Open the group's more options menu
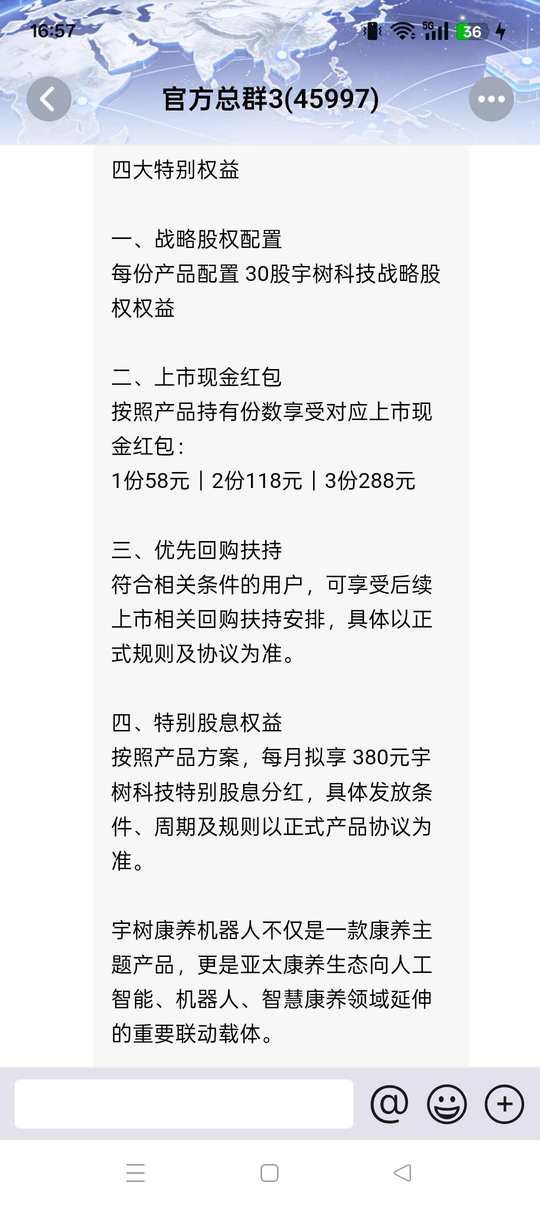The height and width of the screenshot is (1206, 540). pyautogui.click(x=491, y=99)
